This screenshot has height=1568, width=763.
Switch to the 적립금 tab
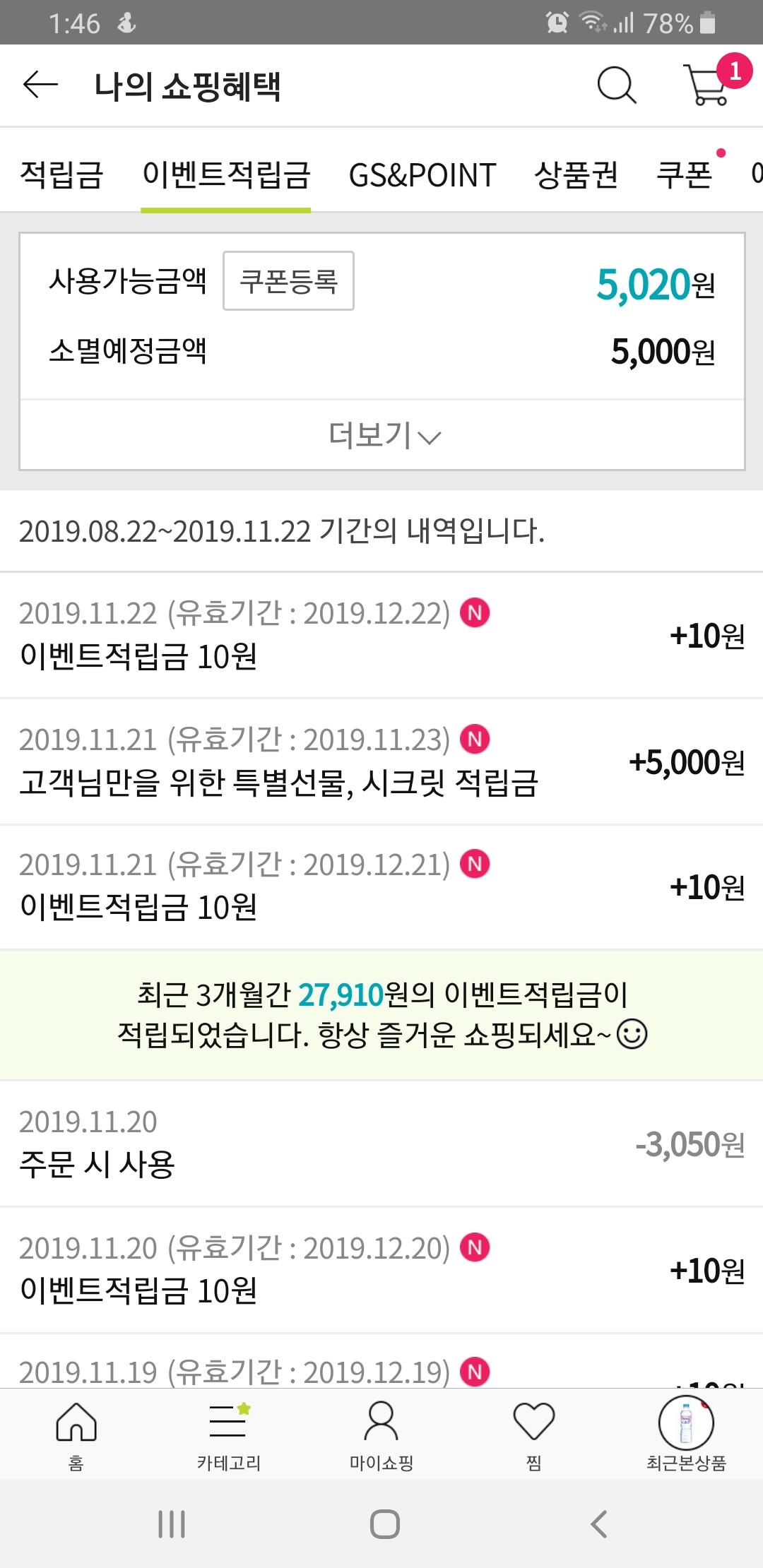click(61, 174)
